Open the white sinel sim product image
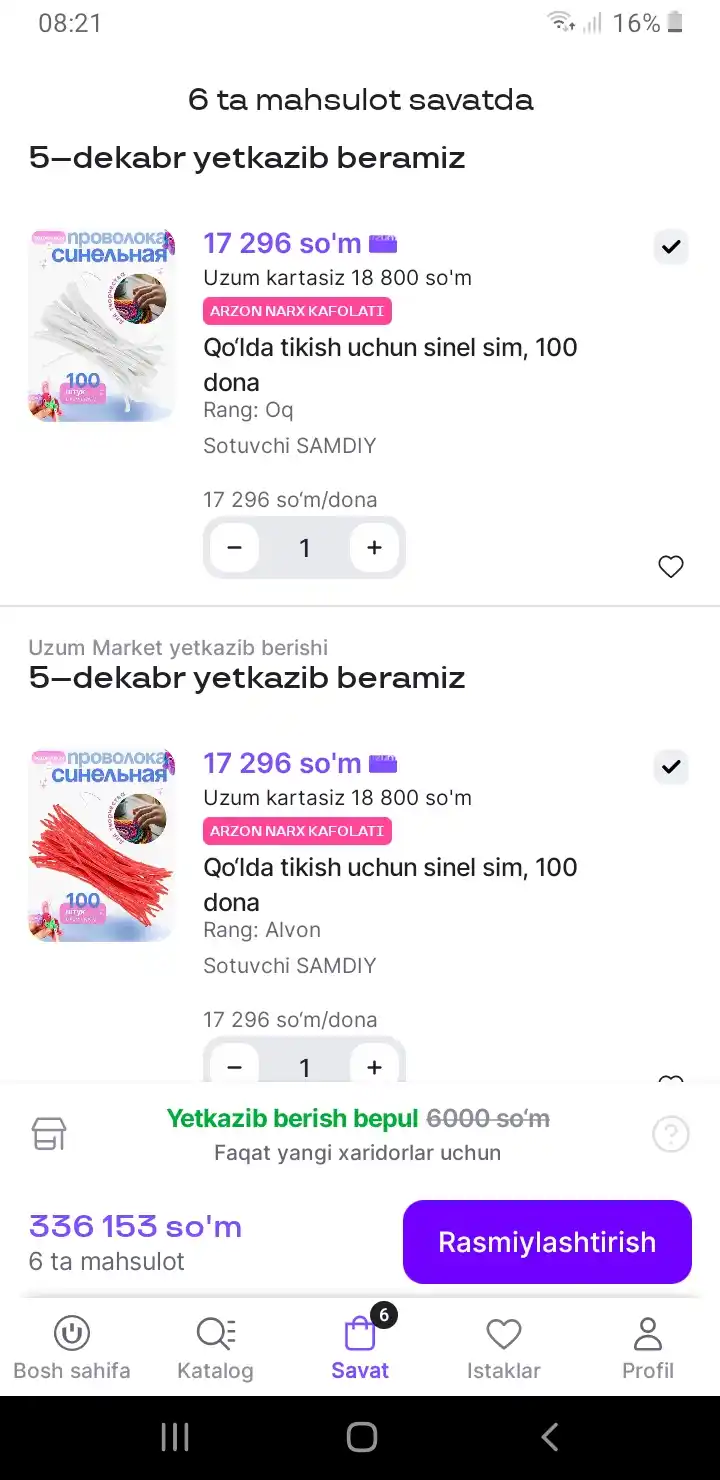The image size is (720, 1480). [102, 325]
